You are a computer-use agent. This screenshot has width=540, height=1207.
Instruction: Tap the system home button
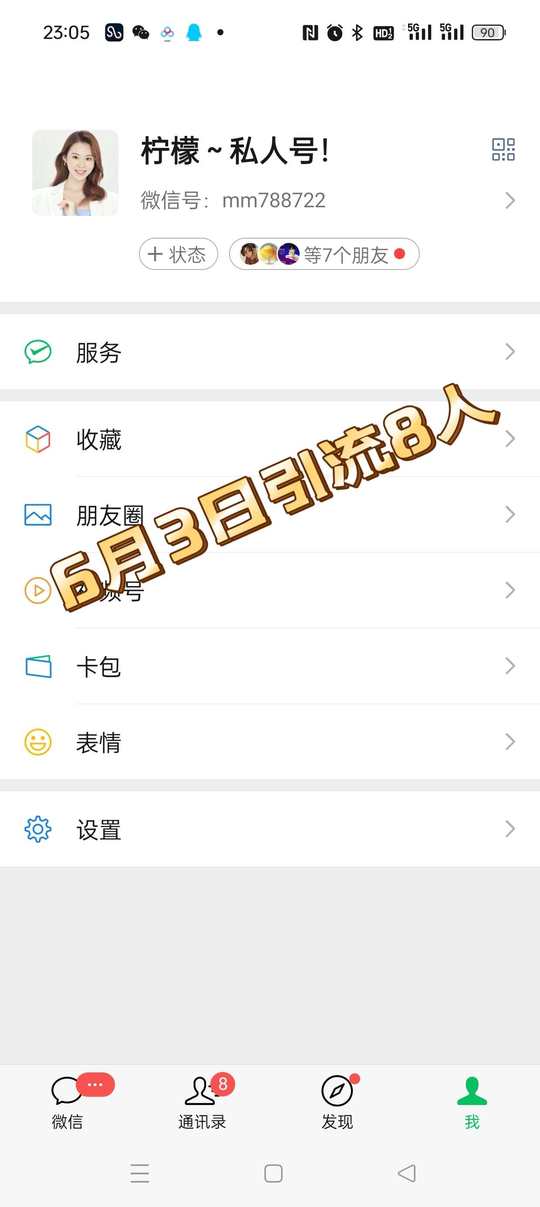click(273, 1173)
